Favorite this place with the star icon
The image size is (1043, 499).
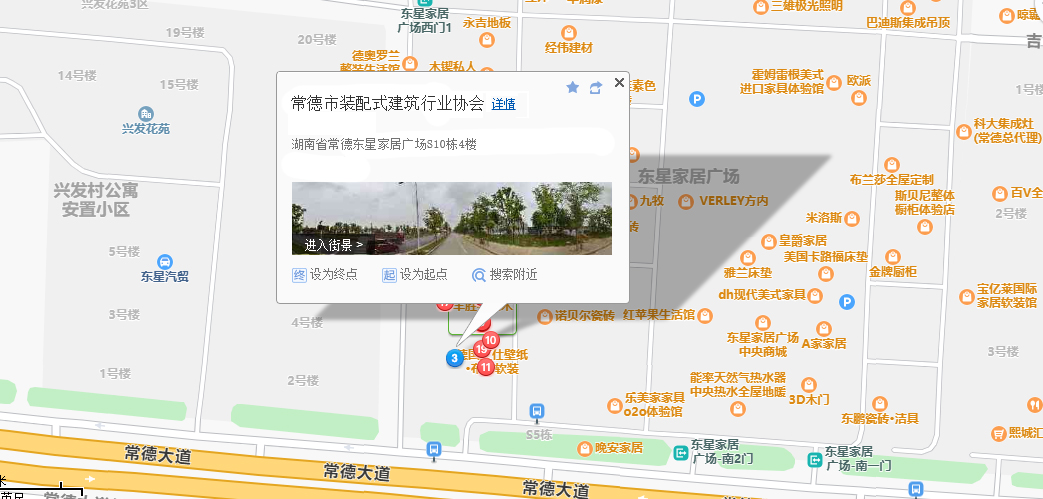point(572,88)
